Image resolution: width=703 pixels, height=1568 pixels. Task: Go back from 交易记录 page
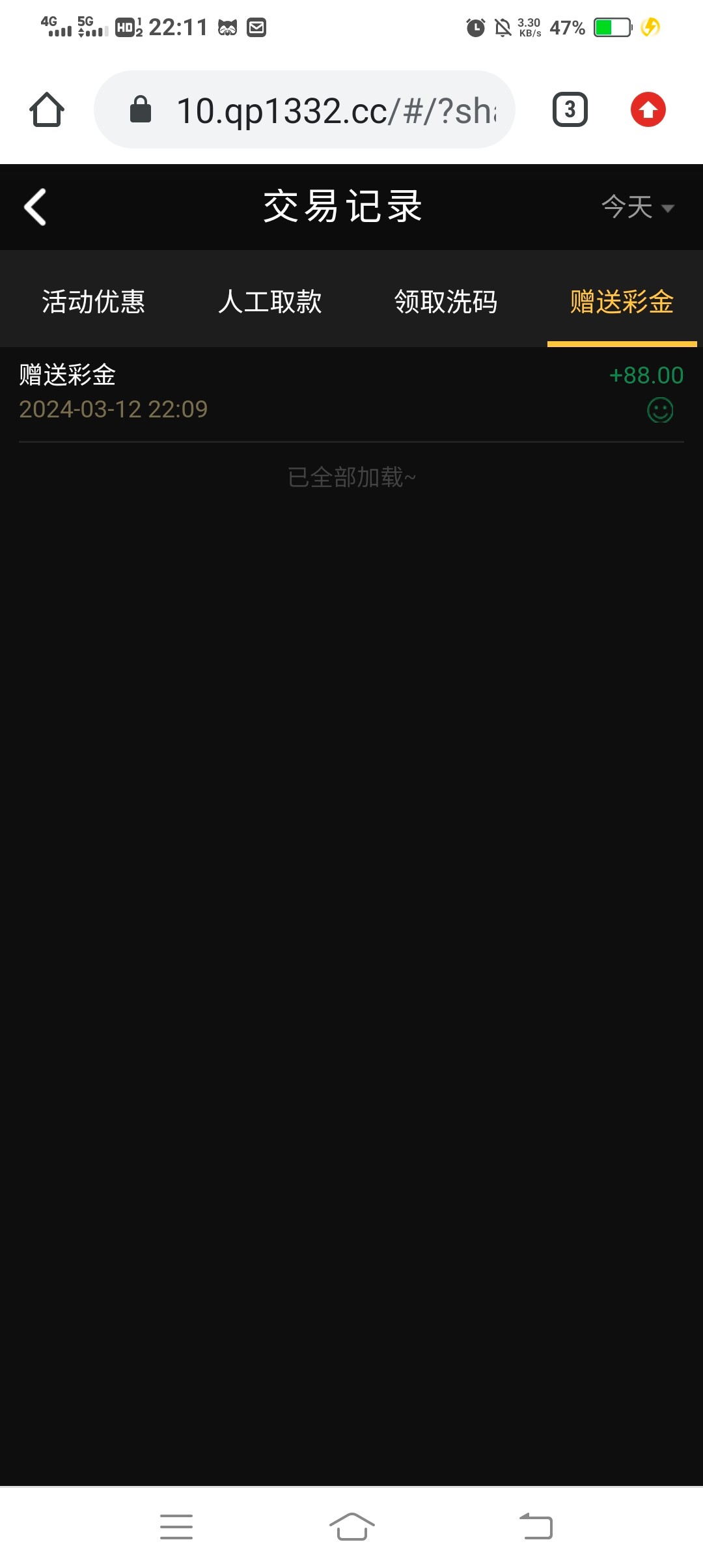(x=36, y=207)
